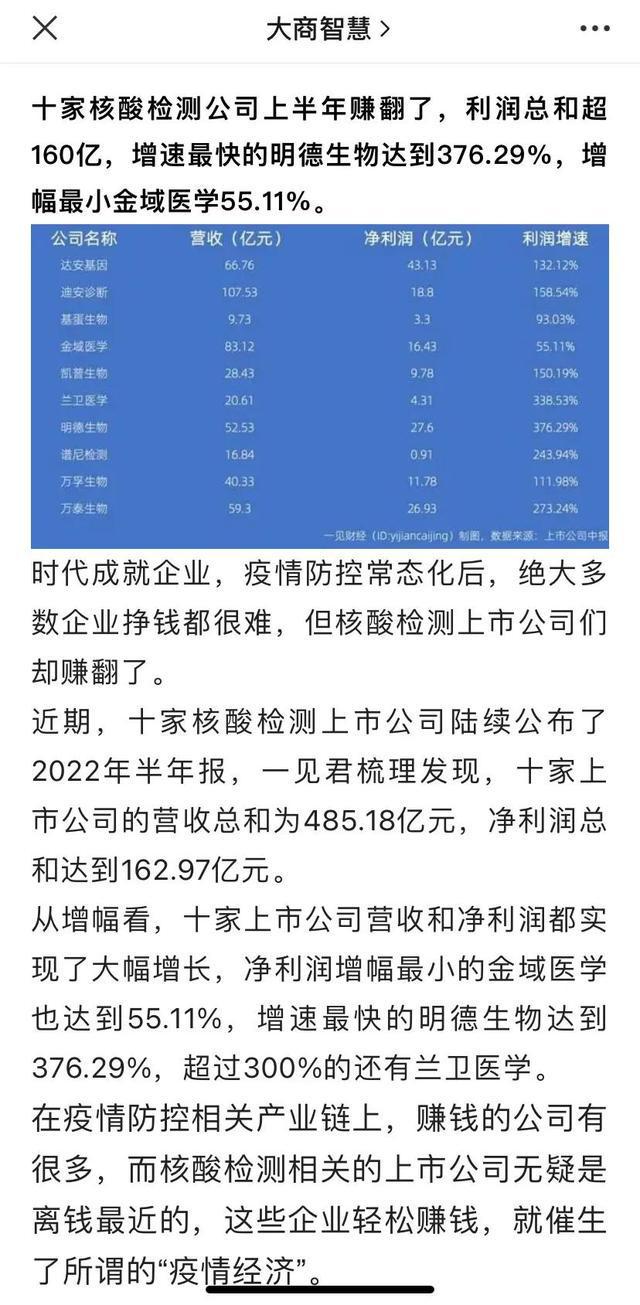Viewport: 640px width, 1305px height.
Task: Close the article page
Action: pyautogui.click(x=45, y=29)
